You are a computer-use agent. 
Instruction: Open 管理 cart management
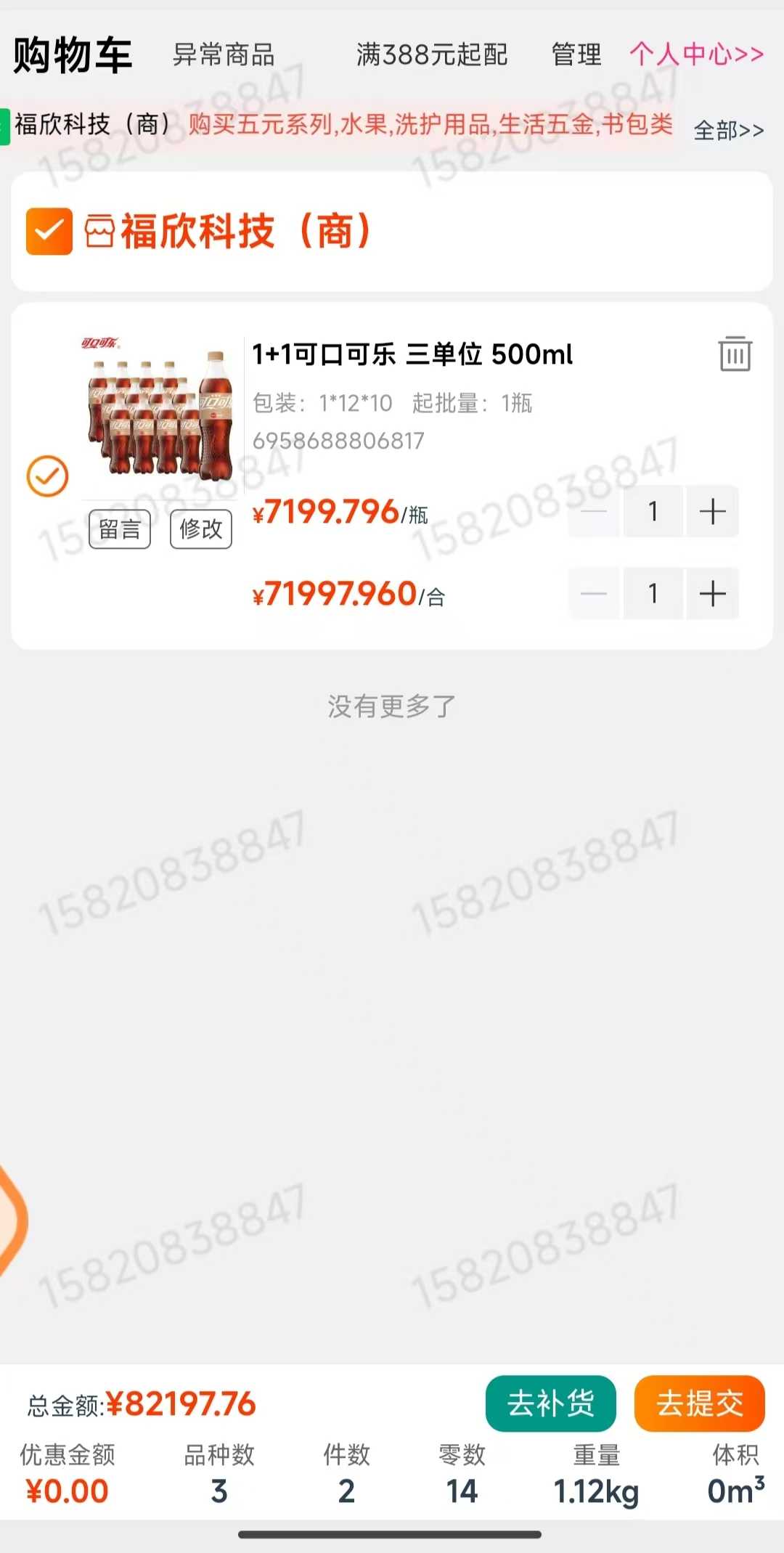point(576,55)
